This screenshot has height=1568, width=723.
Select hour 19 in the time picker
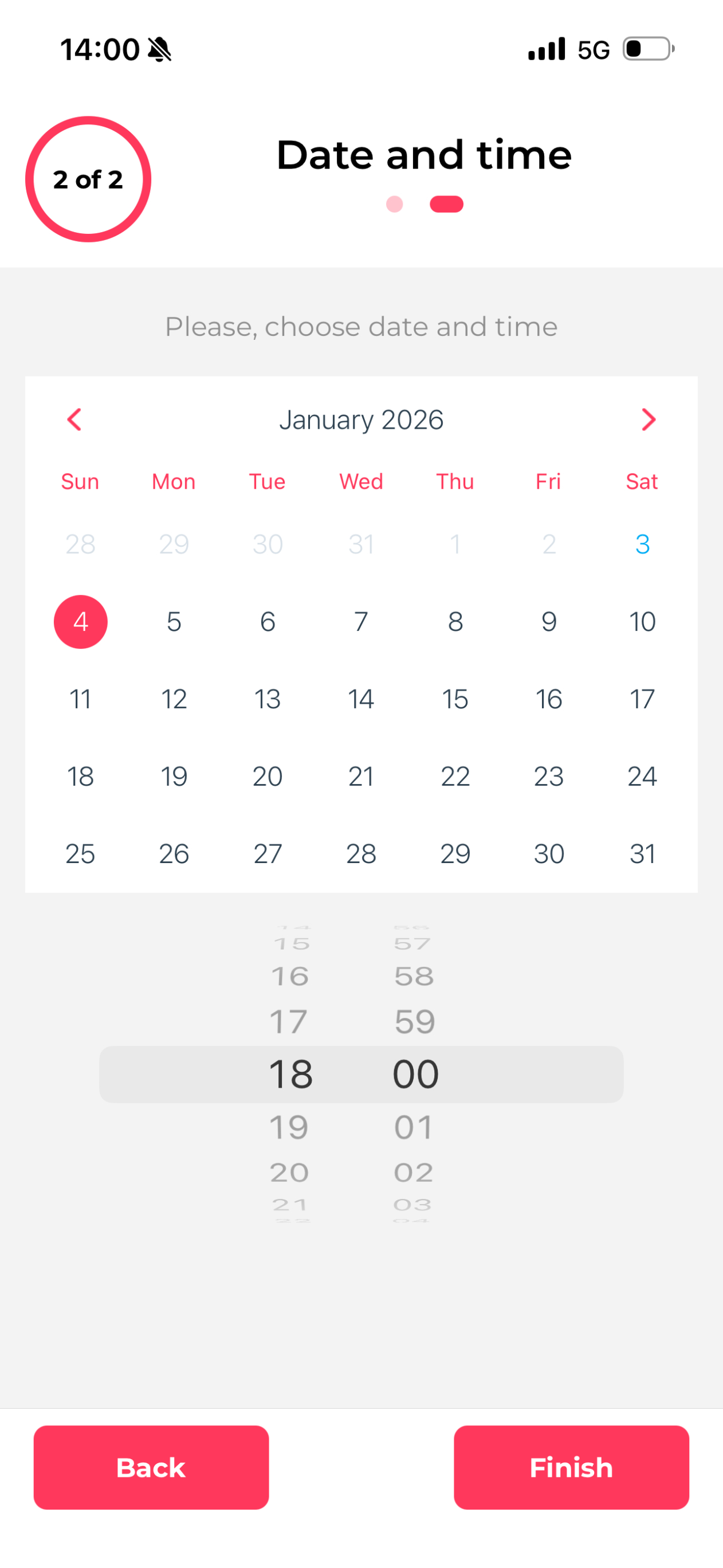[x=289, y=1127]
